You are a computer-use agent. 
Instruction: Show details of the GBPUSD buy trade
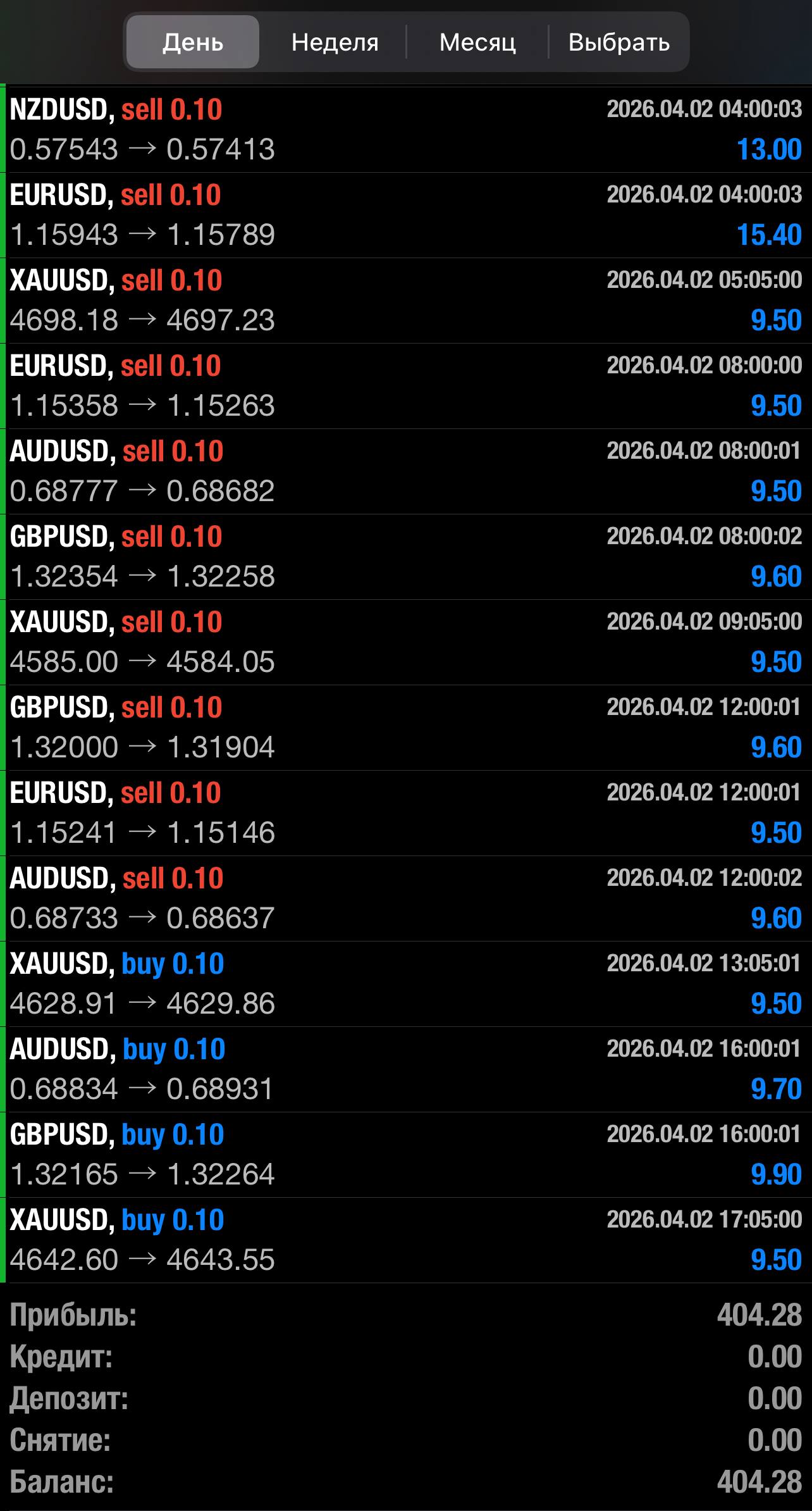[406, 1155]
